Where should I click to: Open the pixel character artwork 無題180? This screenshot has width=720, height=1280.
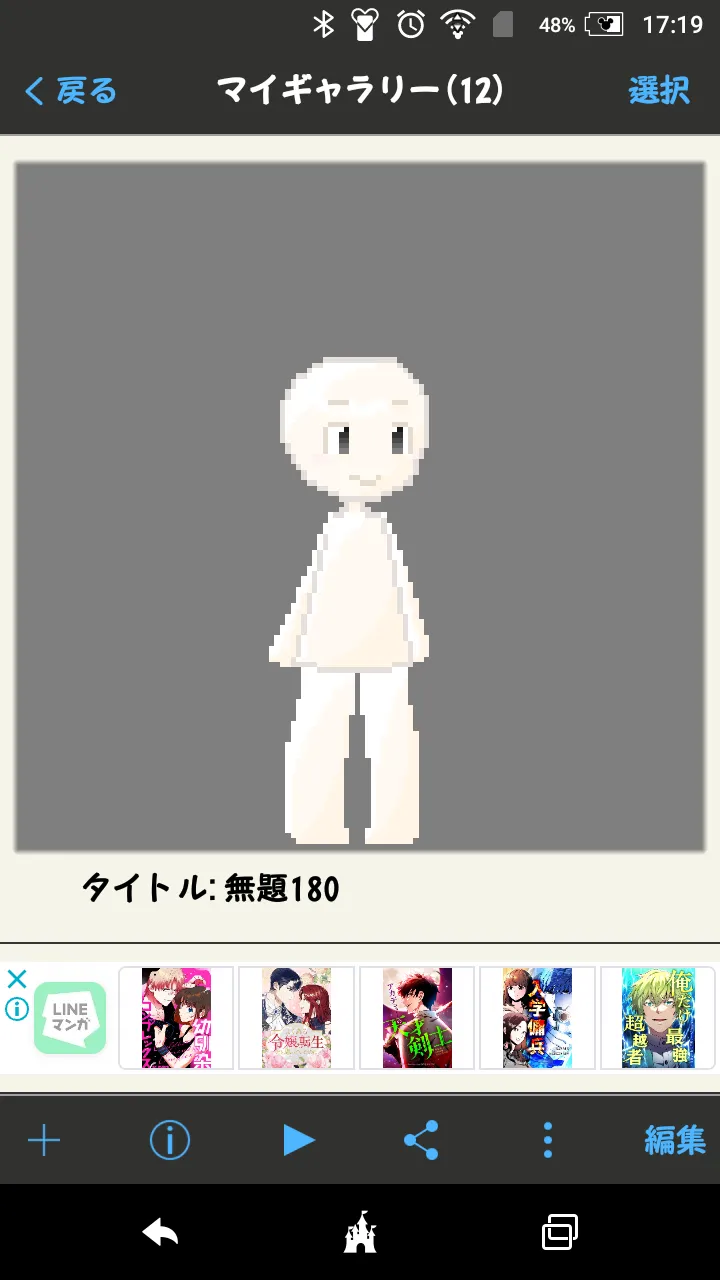(360, 507)
